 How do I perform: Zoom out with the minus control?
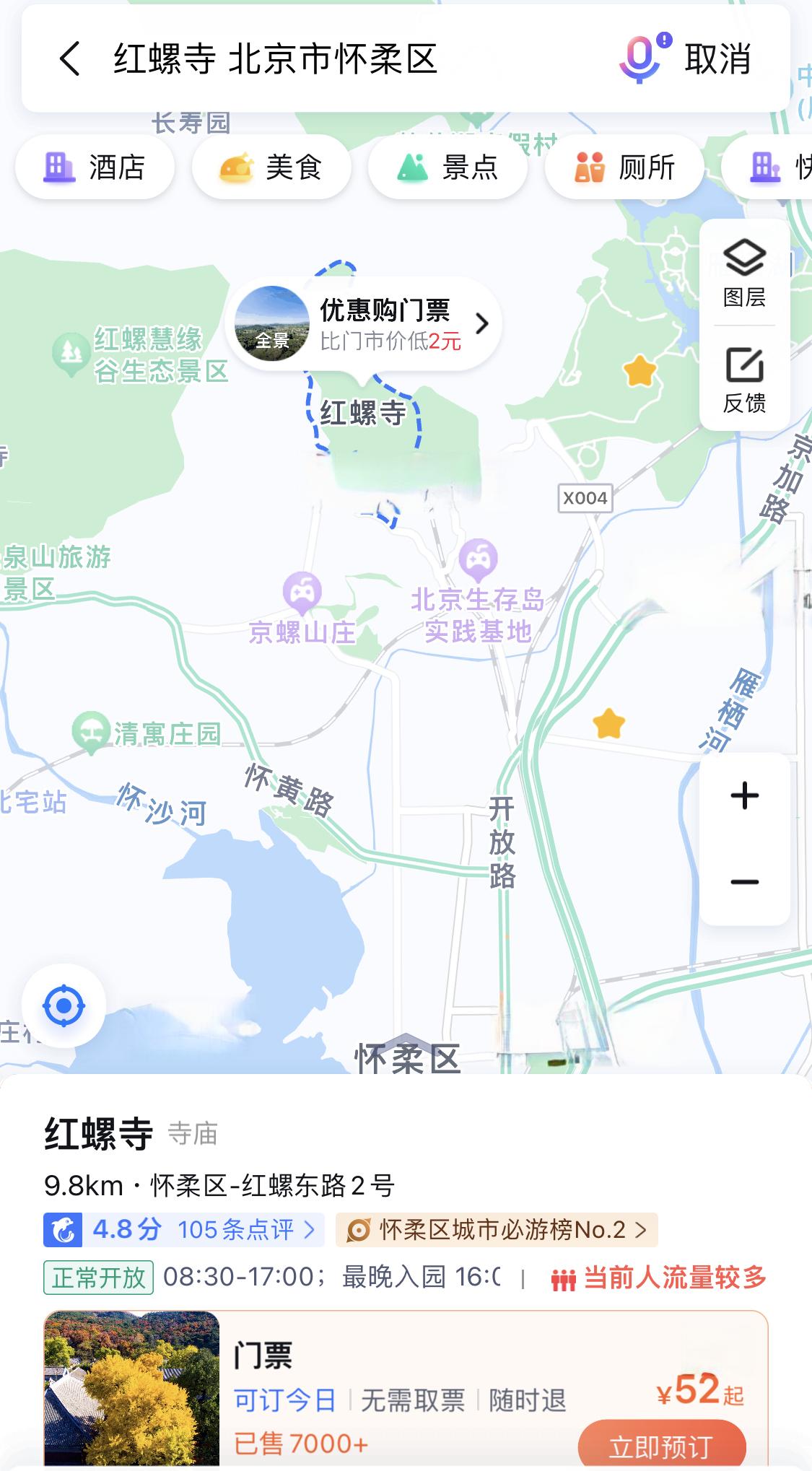[744, 882]
